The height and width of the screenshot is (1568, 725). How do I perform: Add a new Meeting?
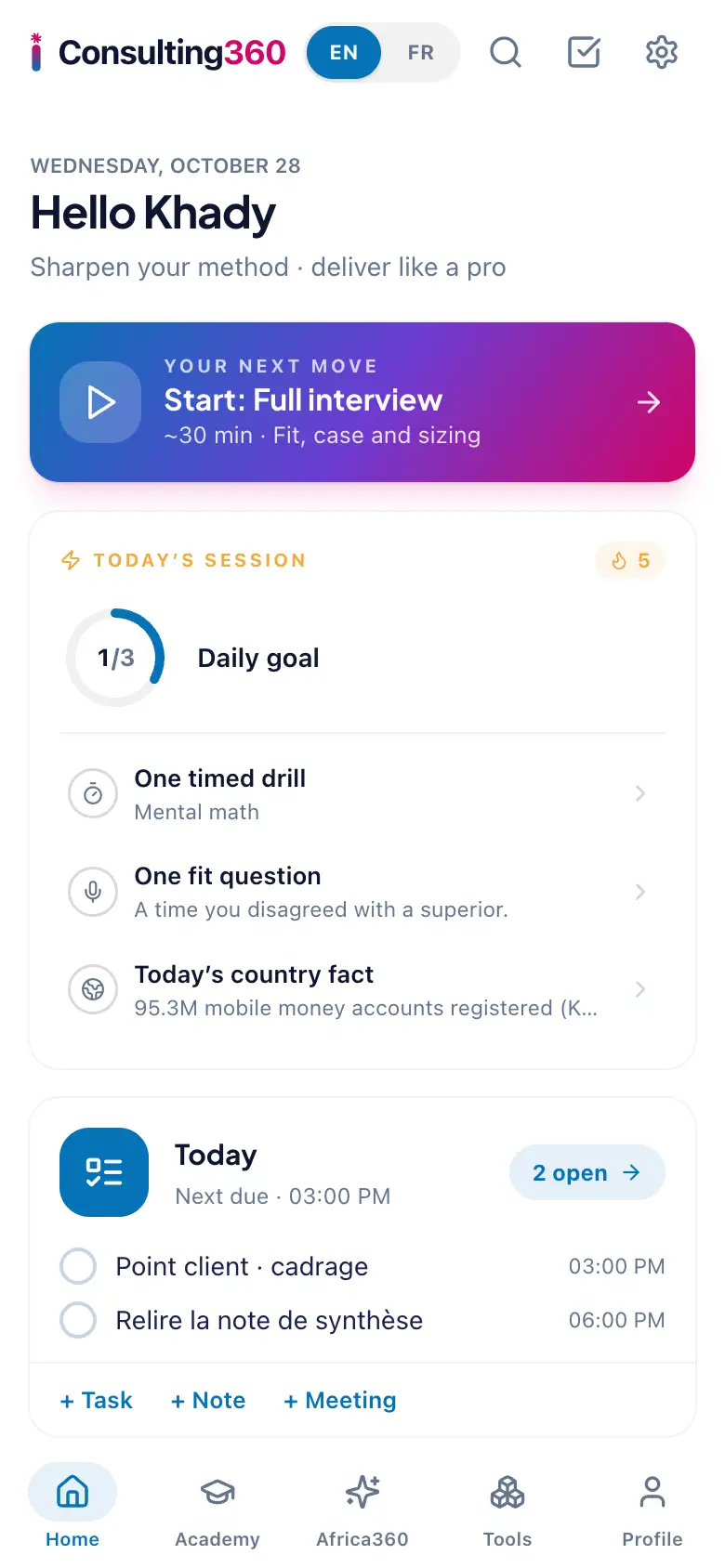(340, 1400)
